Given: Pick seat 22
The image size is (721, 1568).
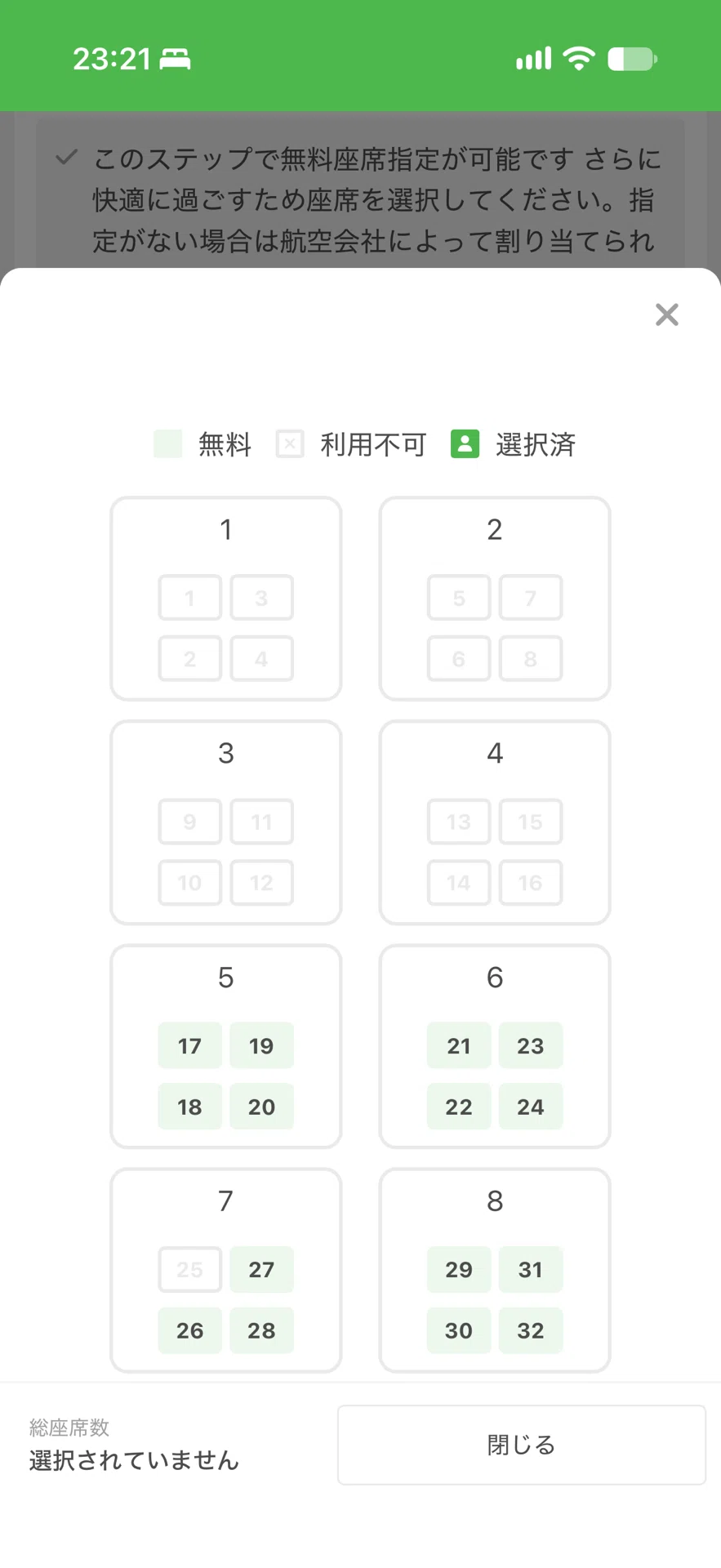Looking at the screenshot, I should click(x=459, y=1107).
